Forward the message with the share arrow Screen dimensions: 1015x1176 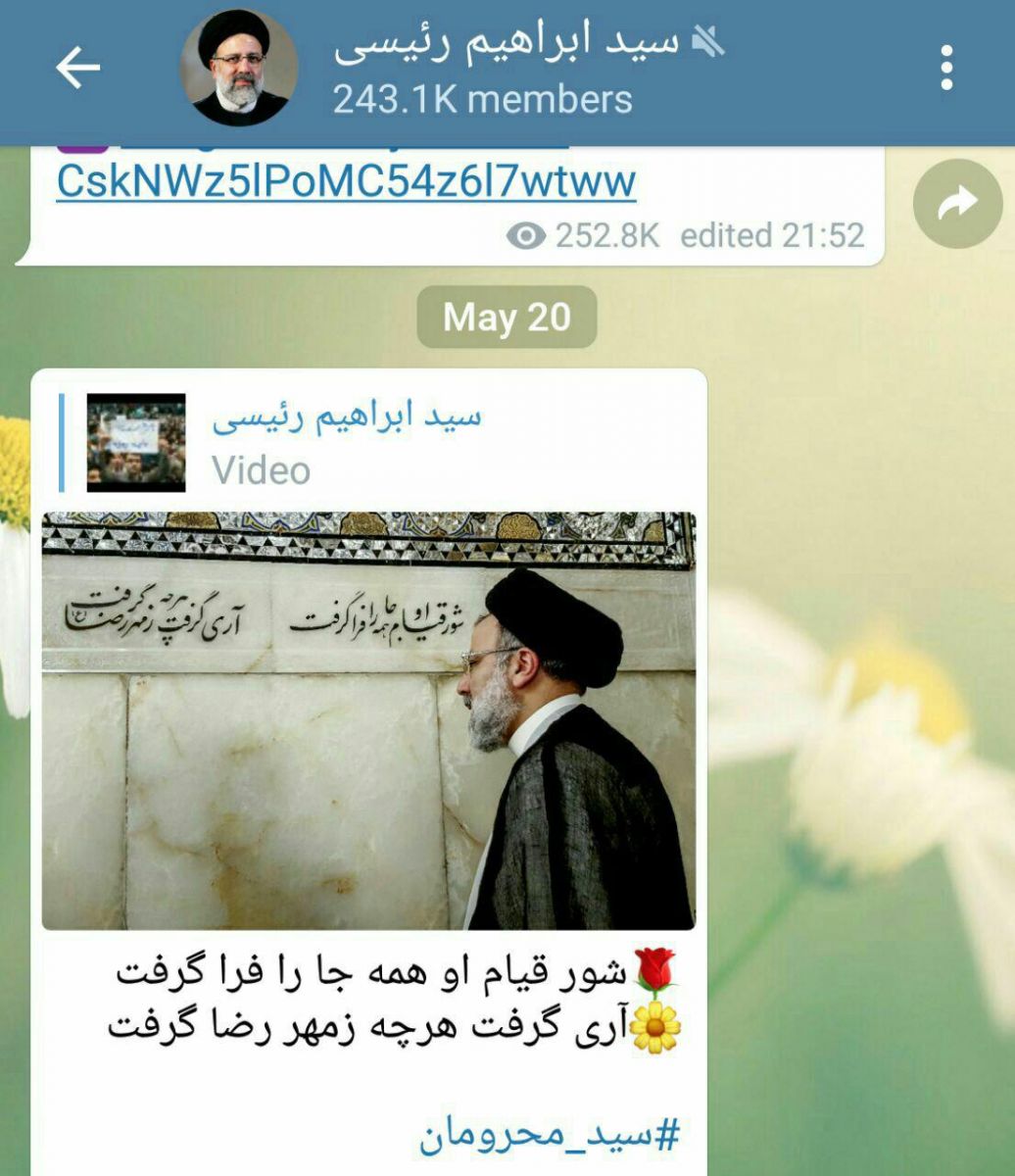tap(957, 204)
